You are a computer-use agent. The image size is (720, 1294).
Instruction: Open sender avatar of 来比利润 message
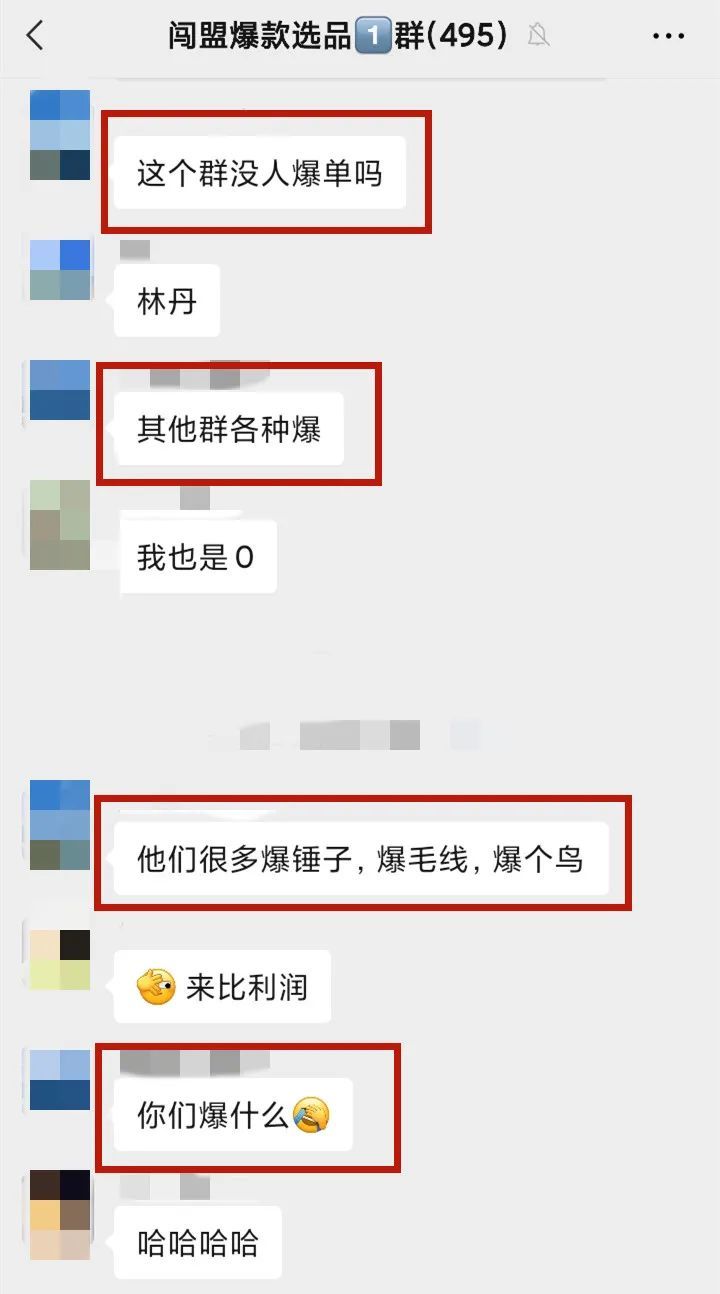(60, 960)
